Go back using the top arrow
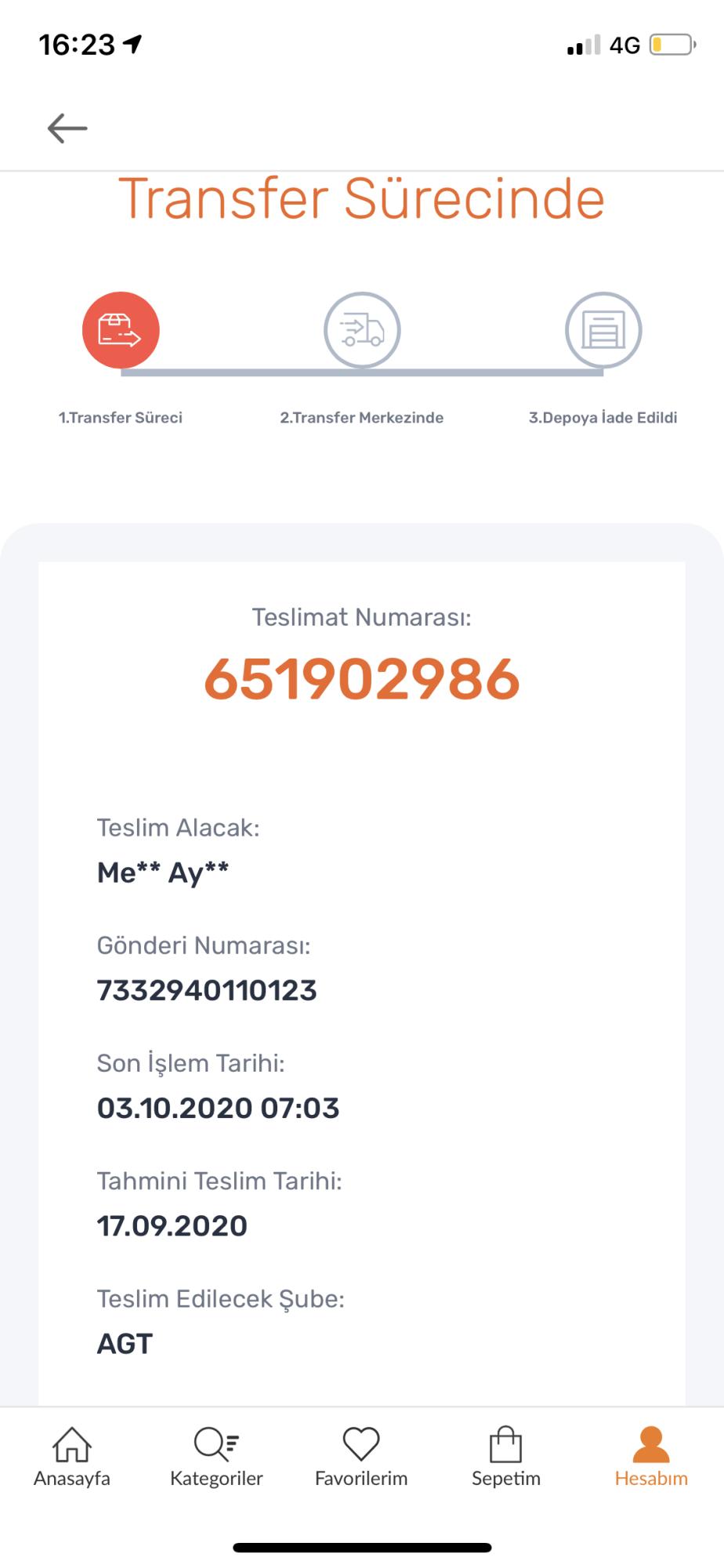 (x=67, y=128)
